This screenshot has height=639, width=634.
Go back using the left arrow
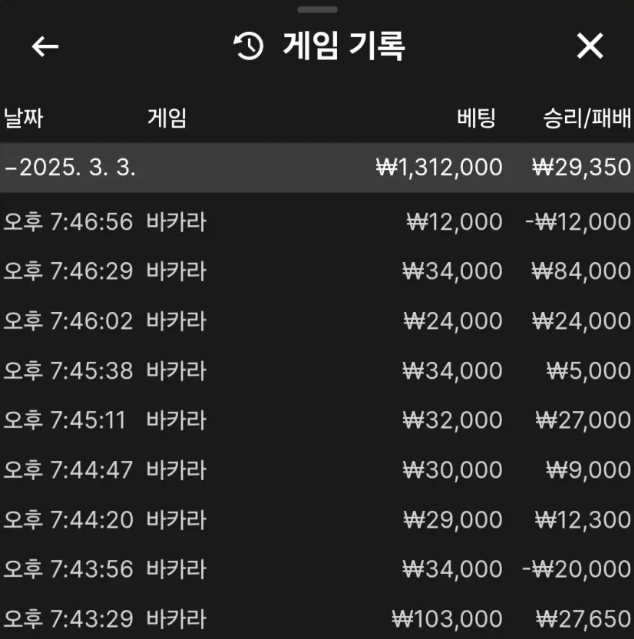click(45, 47)
